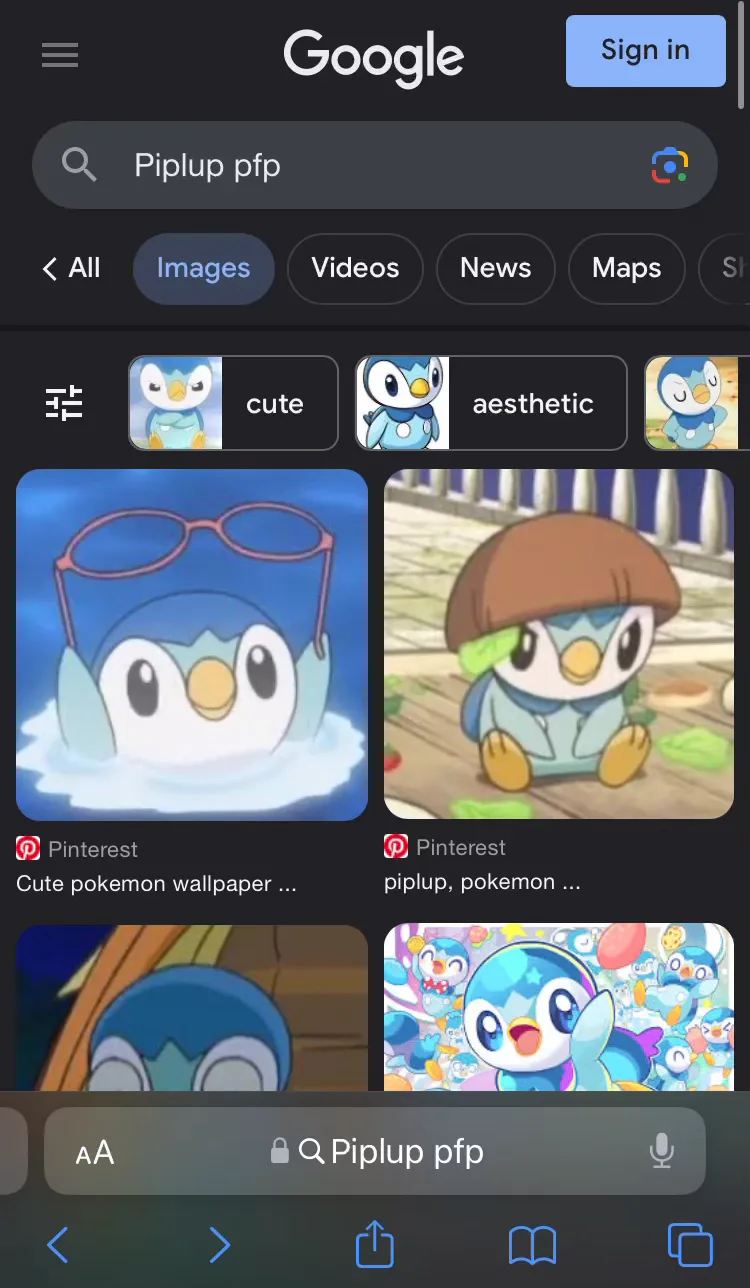The height and width of the screenshot is (1288, 750).
Task: Open Google Lens camera search
Action: pos(669,165)
